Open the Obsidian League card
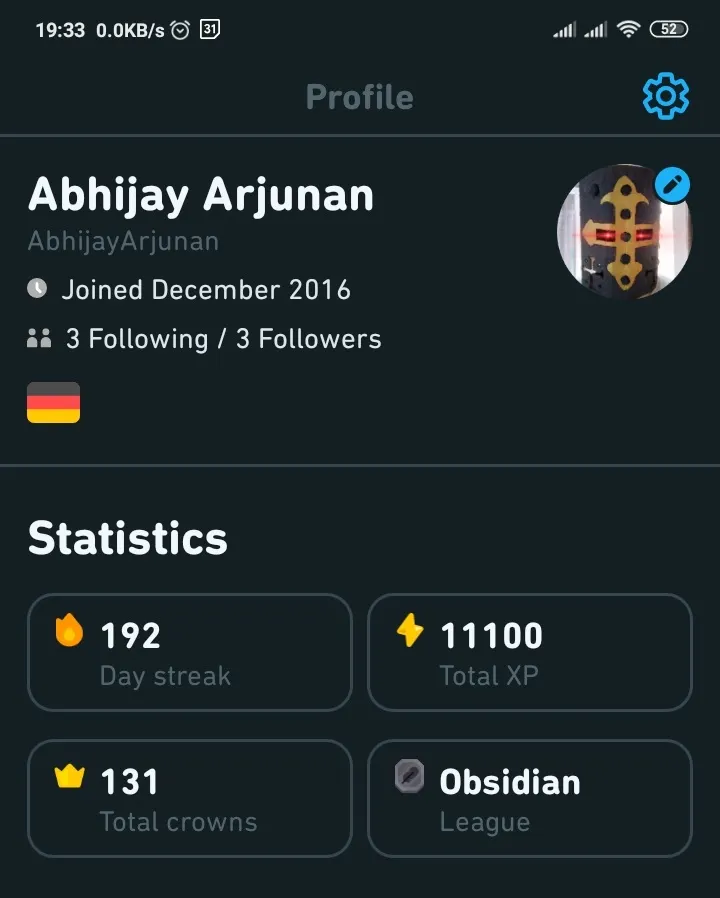 coord(530,798)
